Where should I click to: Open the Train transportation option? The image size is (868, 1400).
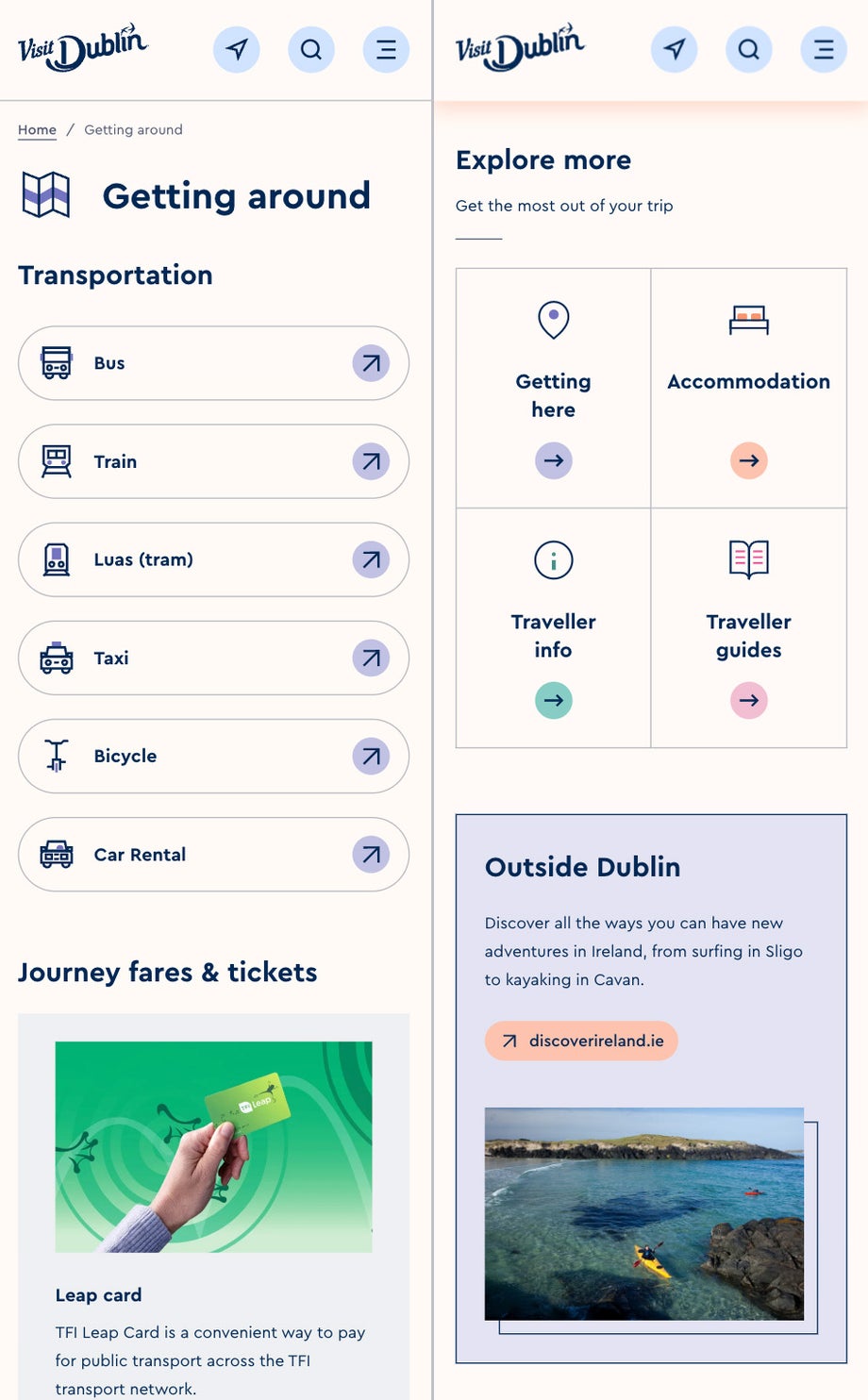tap(213, 461)
